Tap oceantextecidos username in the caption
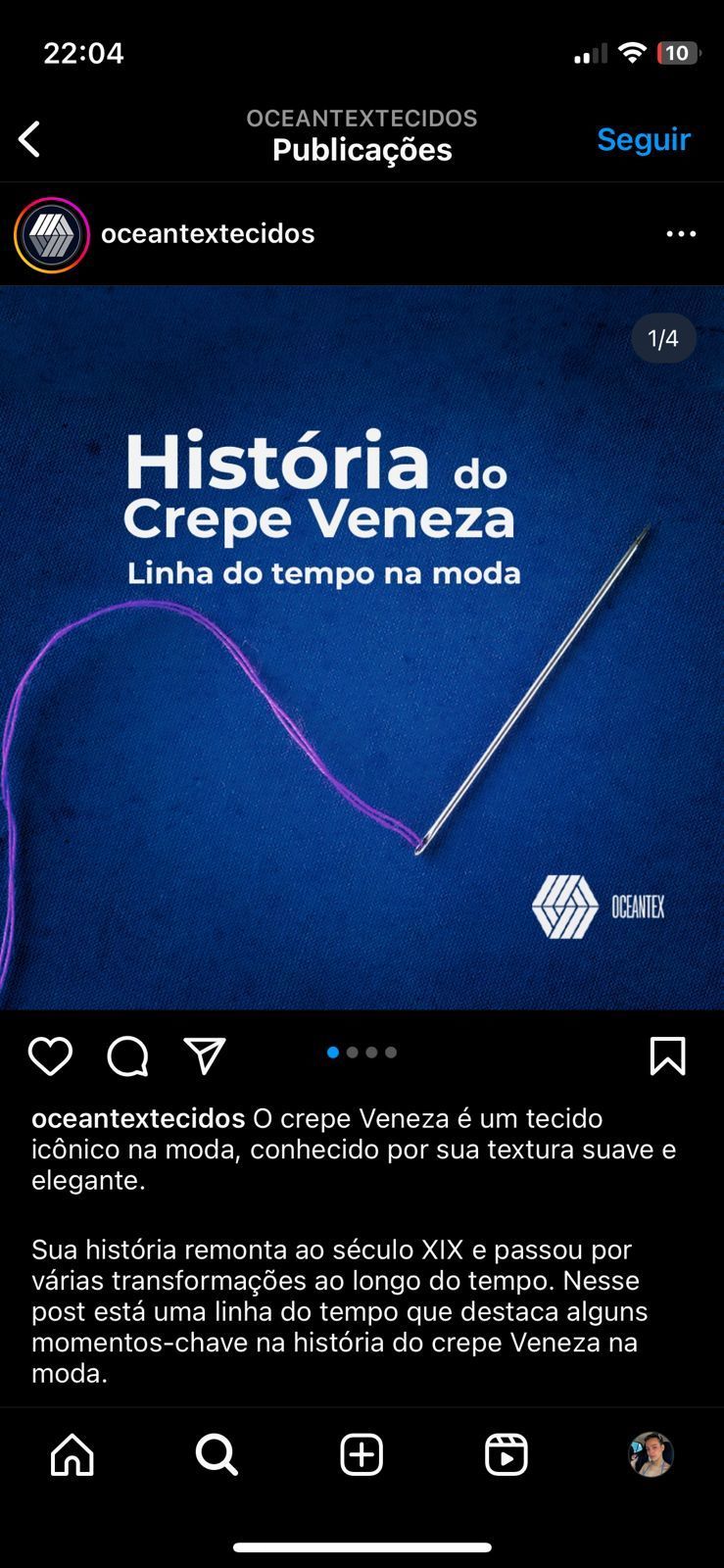This screenshot has height=1568, width=724. (138, 1118)
